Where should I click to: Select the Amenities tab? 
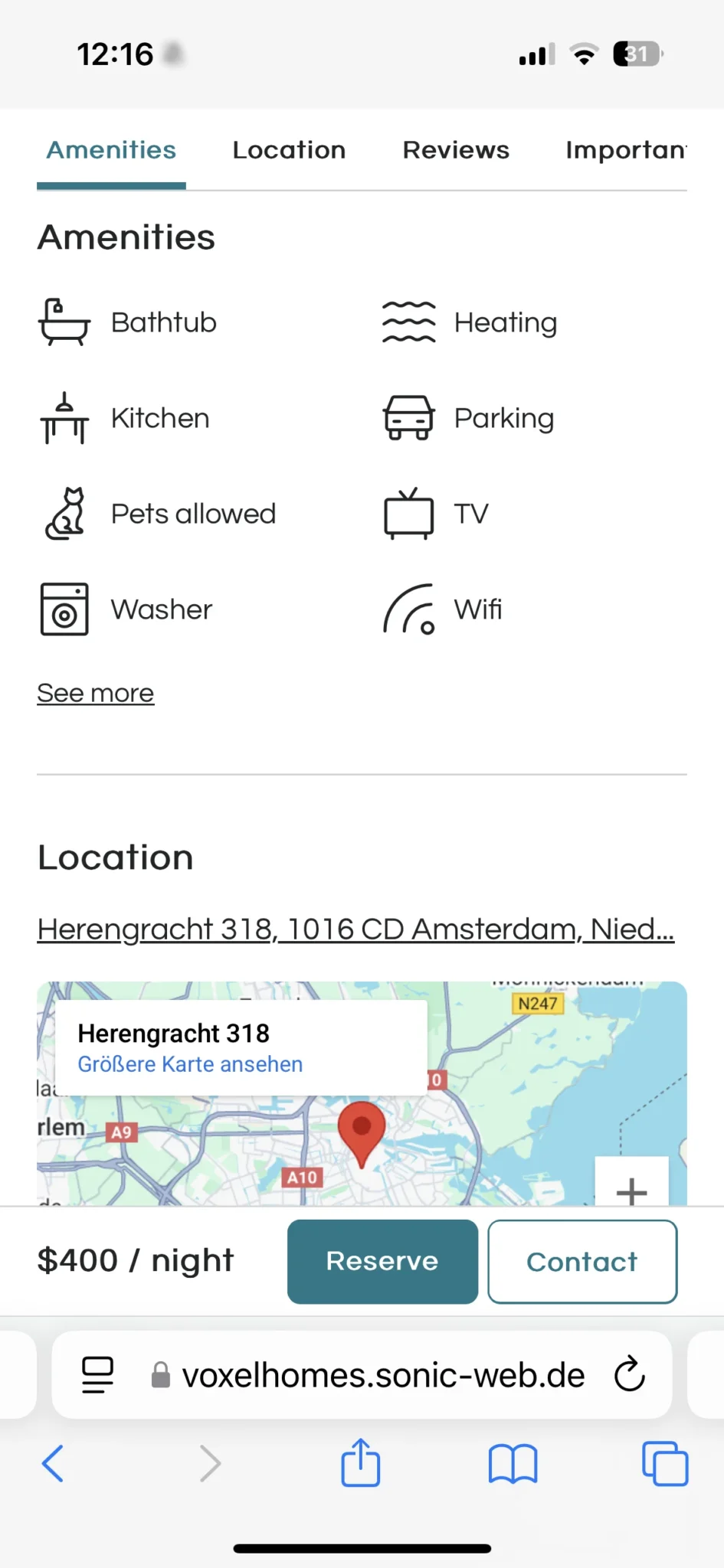111,150
